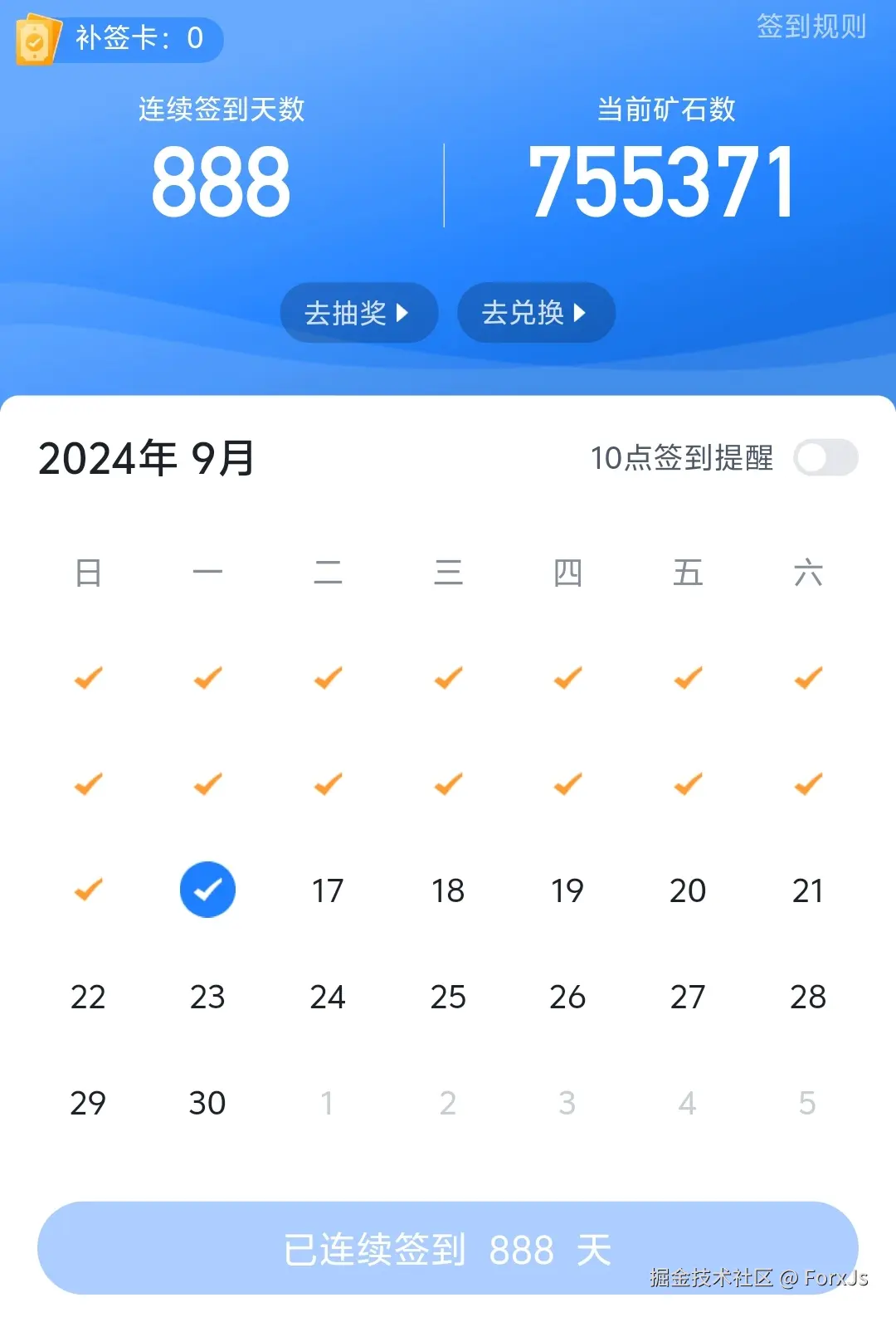Click the orange checkmark under Saturday's first row

tap(806, 678)
